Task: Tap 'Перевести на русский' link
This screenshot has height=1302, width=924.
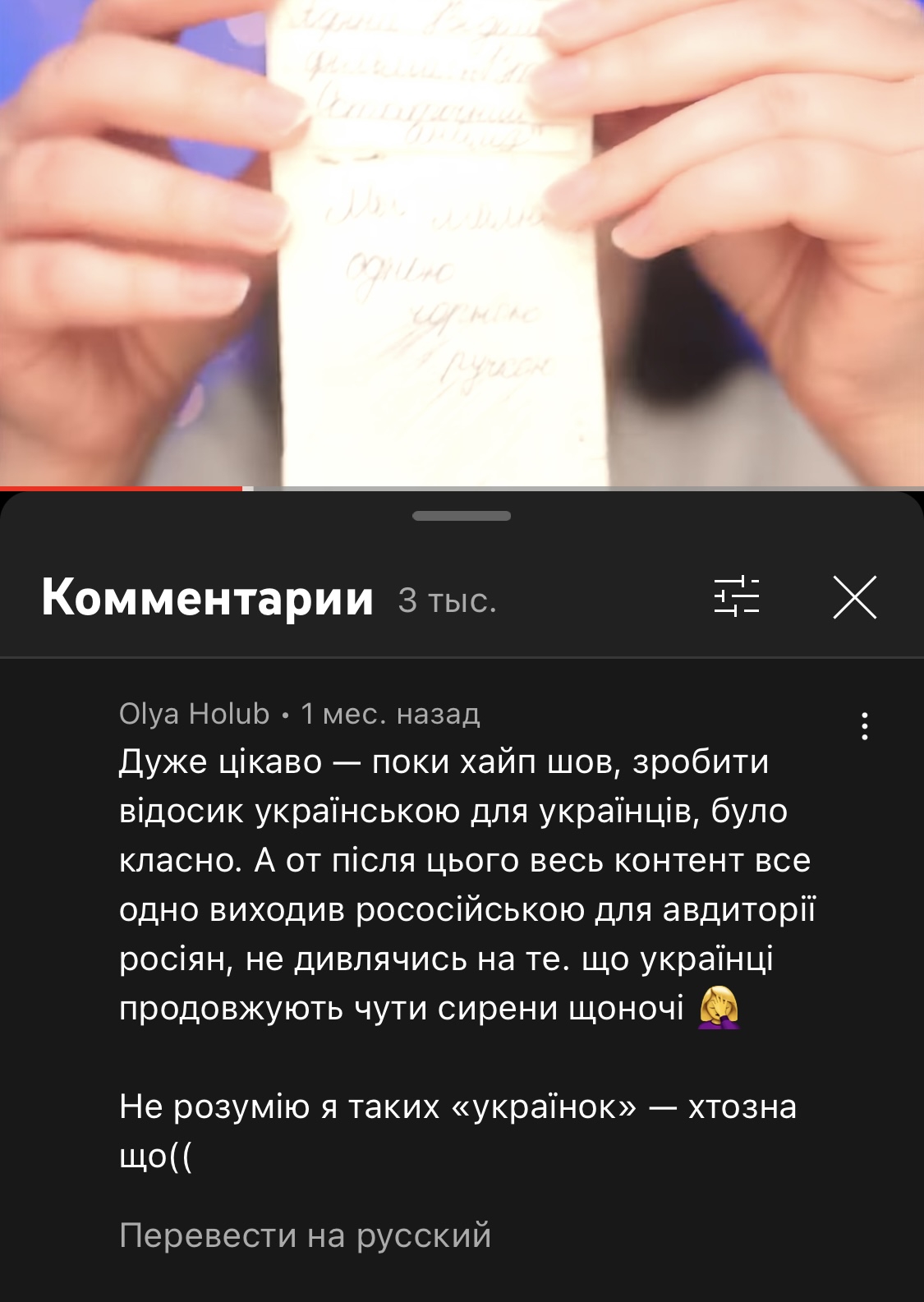Action: click(x=306, y=1235)
